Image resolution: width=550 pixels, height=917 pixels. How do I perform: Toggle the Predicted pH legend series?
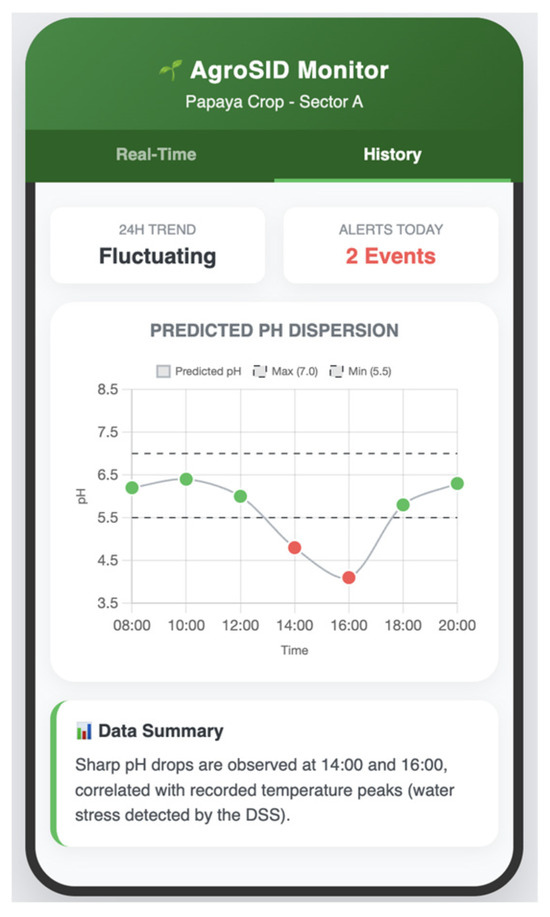pos(199,371)
